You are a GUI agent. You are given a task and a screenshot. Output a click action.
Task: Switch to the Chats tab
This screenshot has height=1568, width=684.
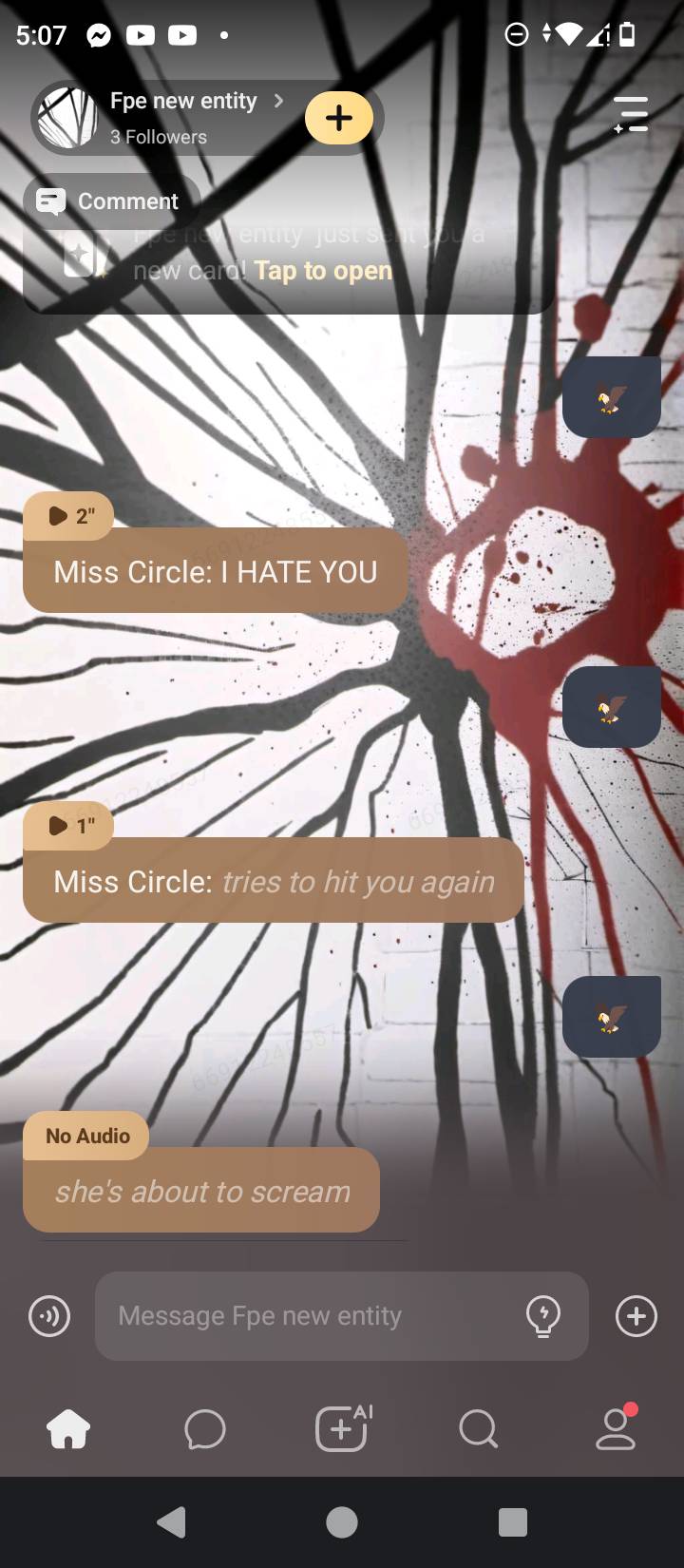pyautogui.click(x=205, y=1428)
